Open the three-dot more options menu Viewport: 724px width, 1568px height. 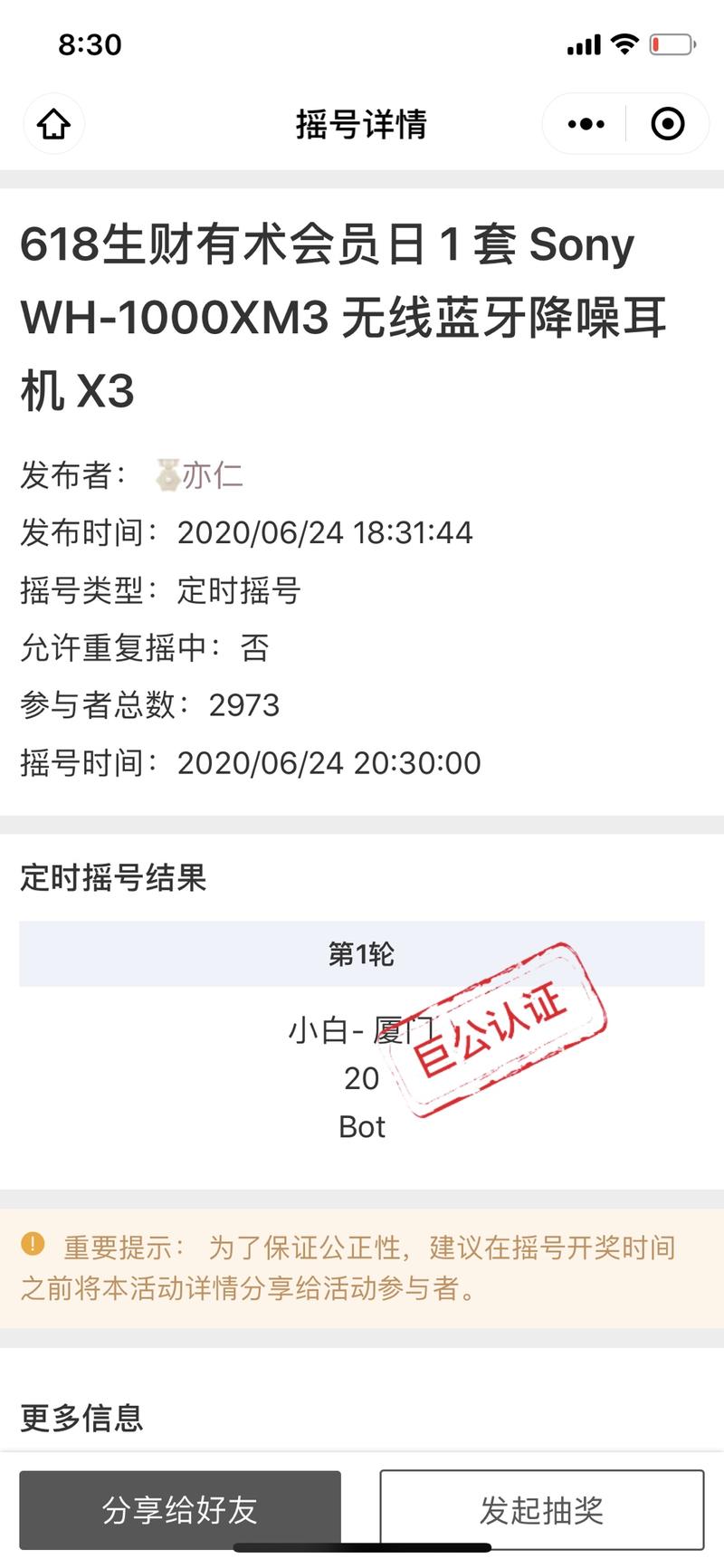click(x=584, y=124)
